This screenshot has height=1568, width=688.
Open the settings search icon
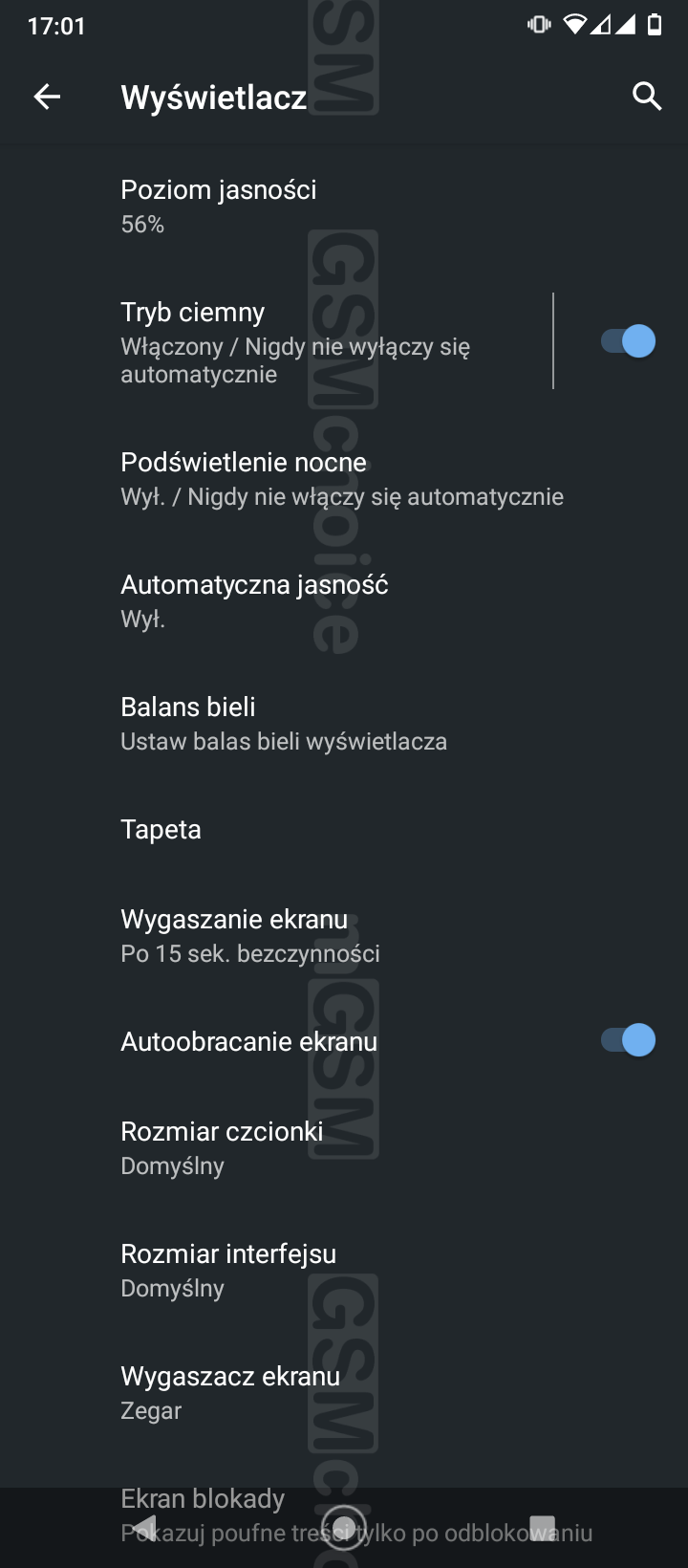(x=647, y=97)
